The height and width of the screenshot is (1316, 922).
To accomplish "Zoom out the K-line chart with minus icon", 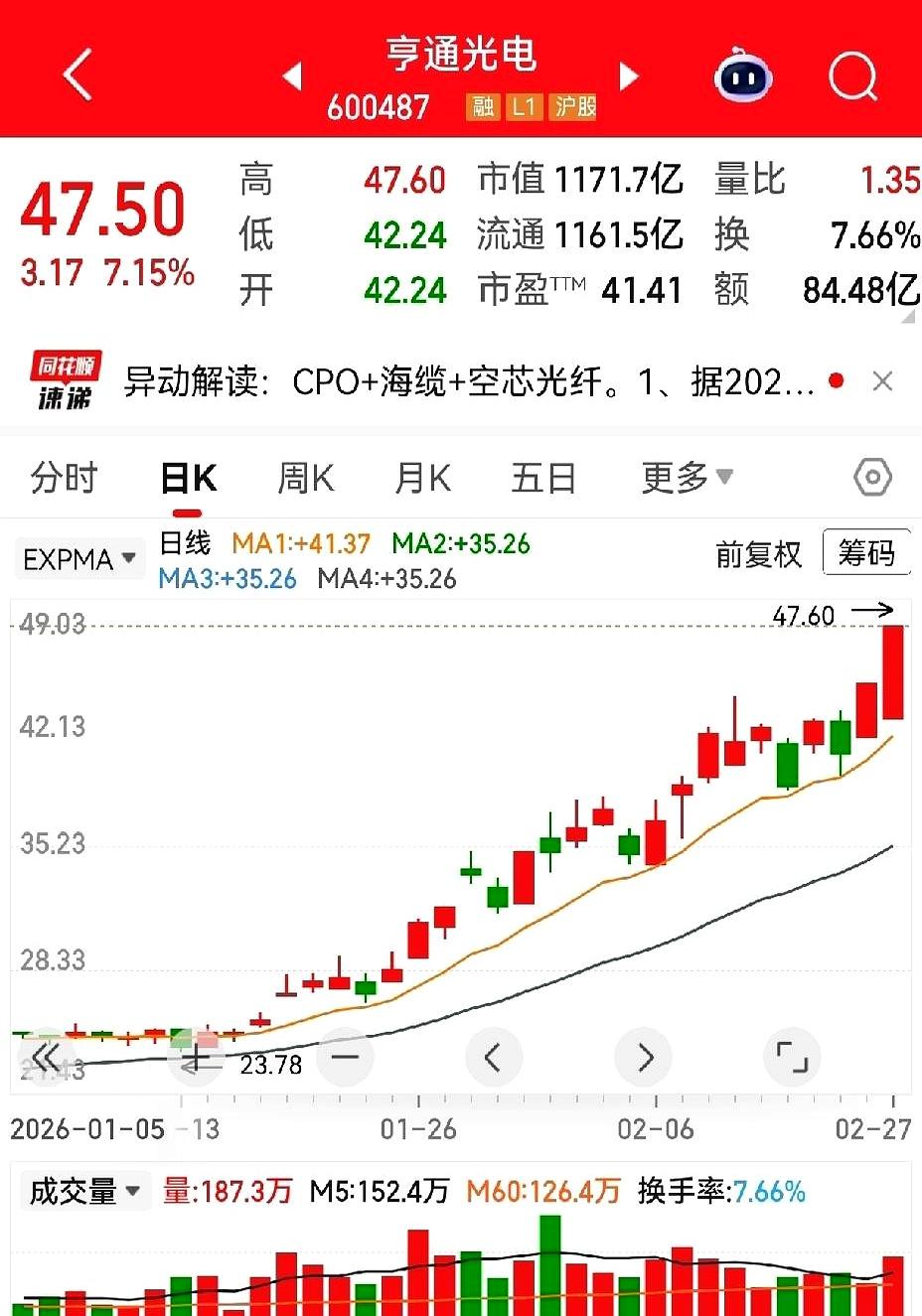I will (x=346, y=1058).
